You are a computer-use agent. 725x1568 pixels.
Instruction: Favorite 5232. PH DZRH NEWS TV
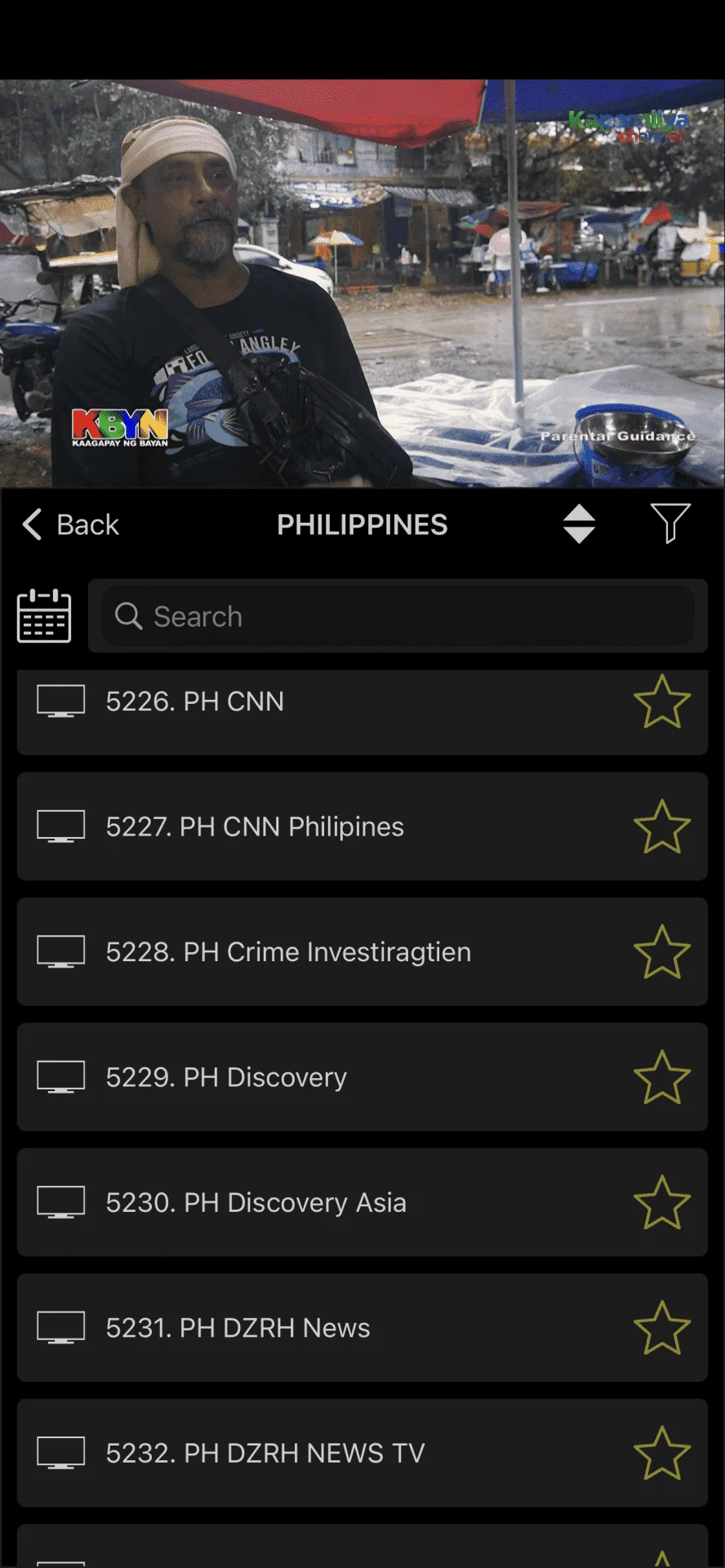tap(662, 1453)
